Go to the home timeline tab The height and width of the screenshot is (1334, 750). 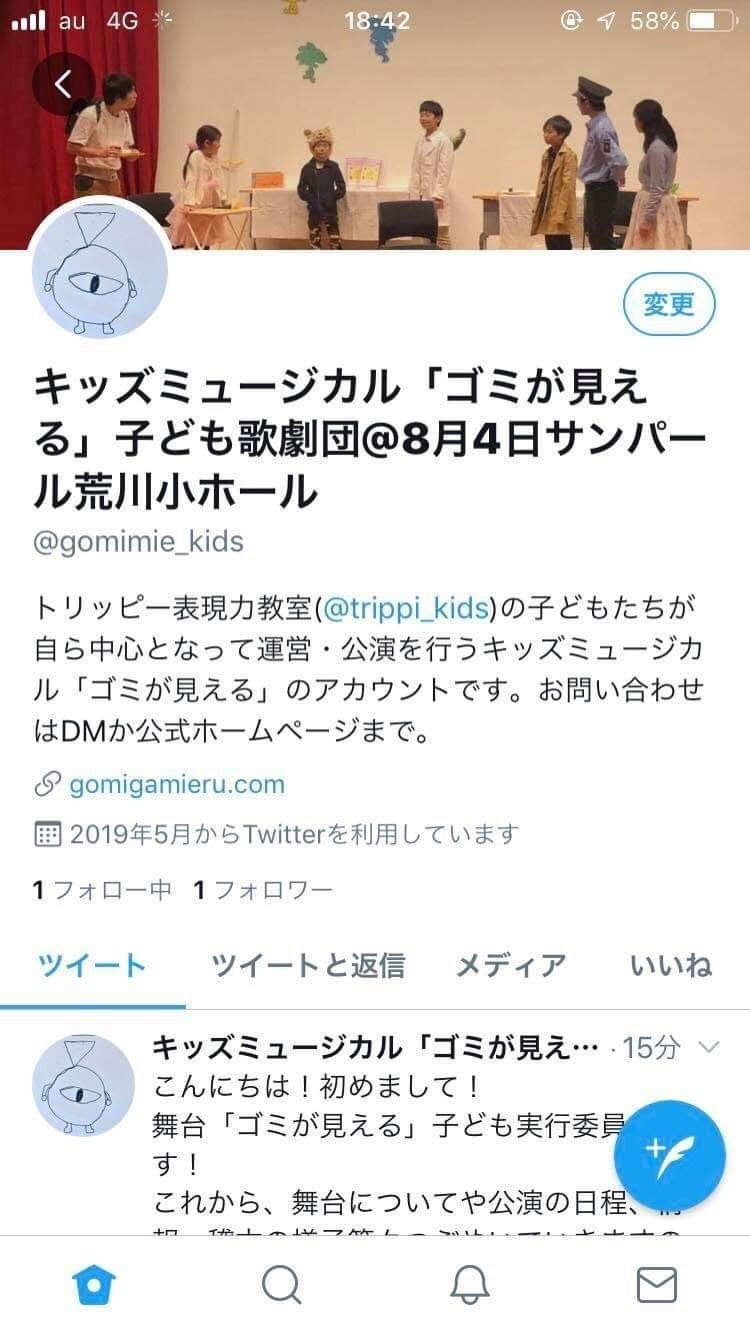click(95, 1284)
